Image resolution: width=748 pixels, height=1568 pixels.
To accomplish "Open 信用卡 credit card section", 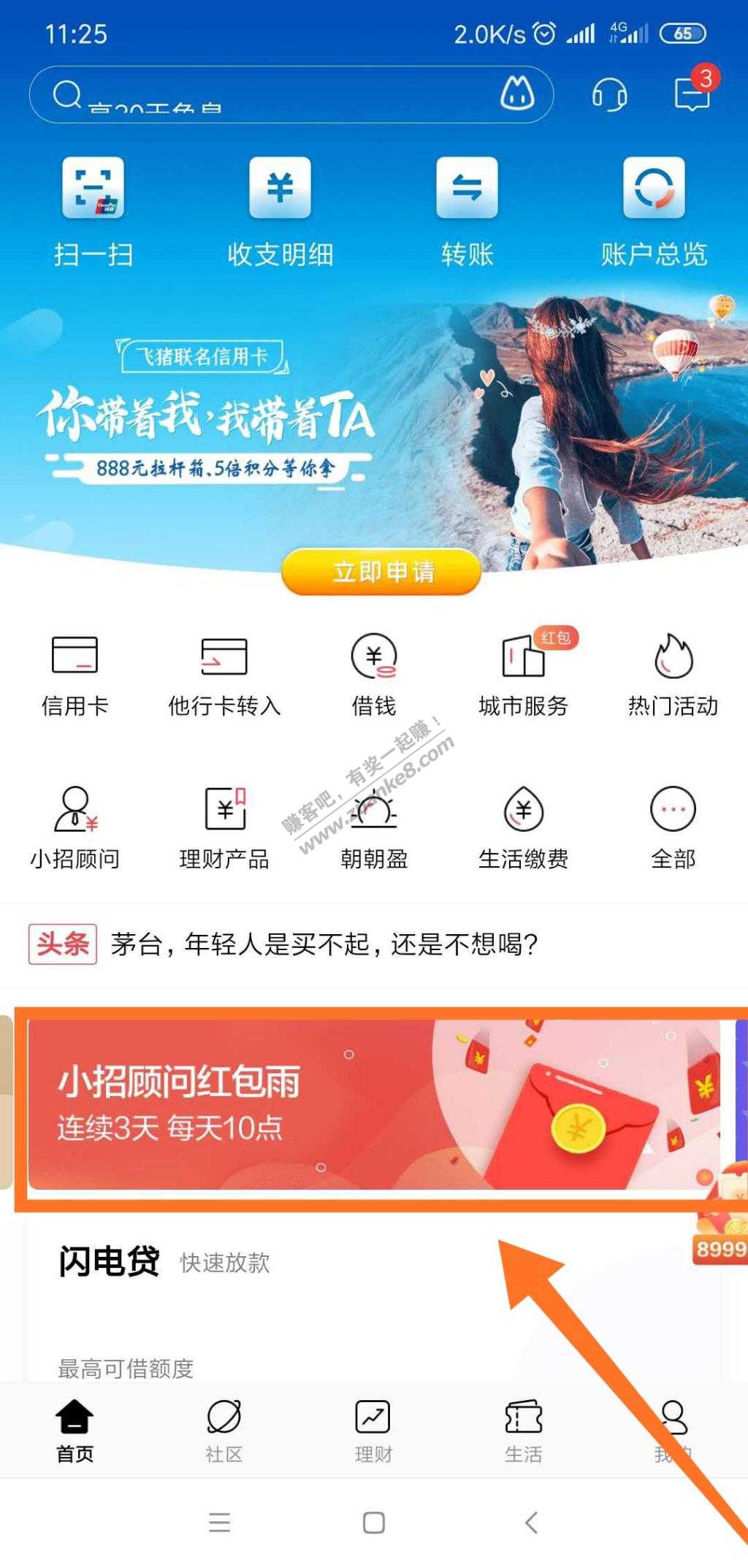I will [75, 675].
